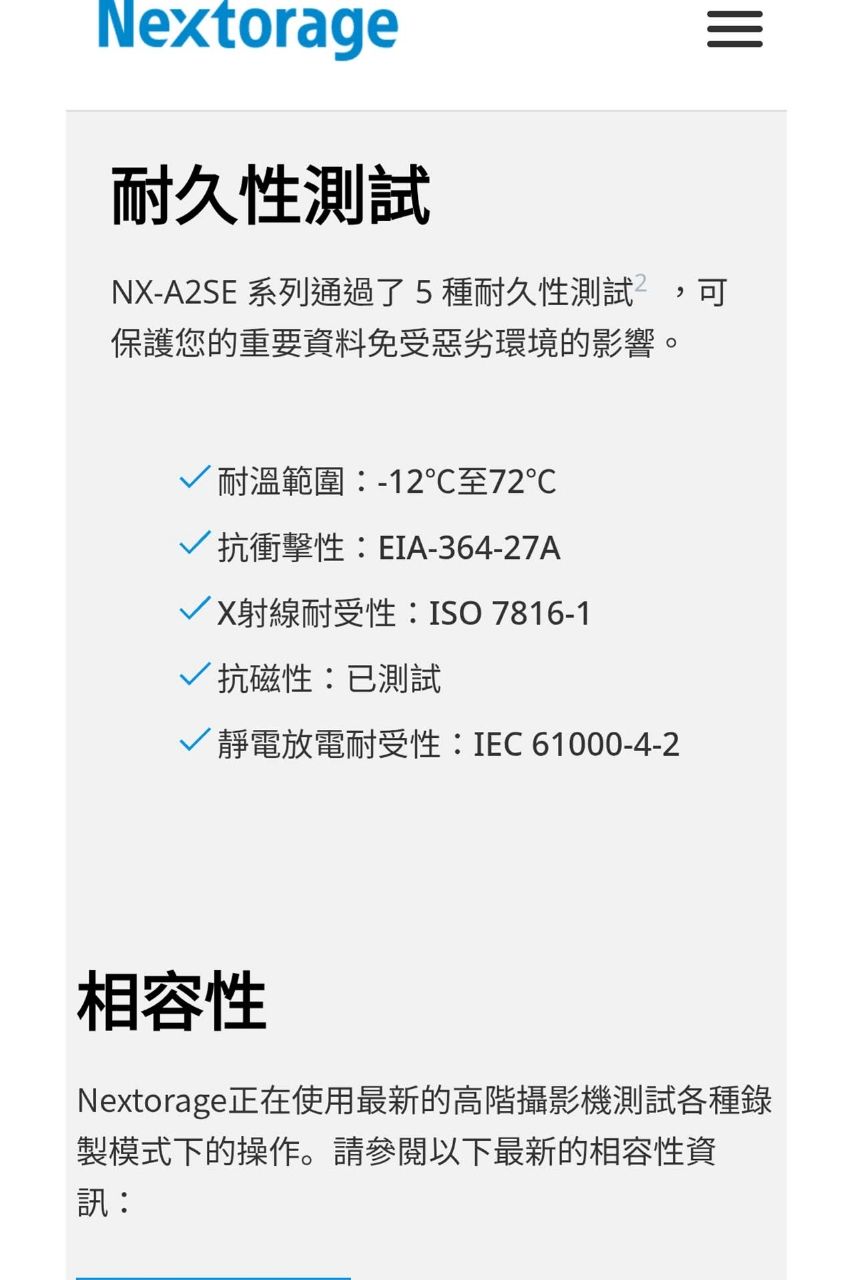Tap the Nextorage logo to go home
Viewport: 853px width, 1280px height.
coord(248,27)
